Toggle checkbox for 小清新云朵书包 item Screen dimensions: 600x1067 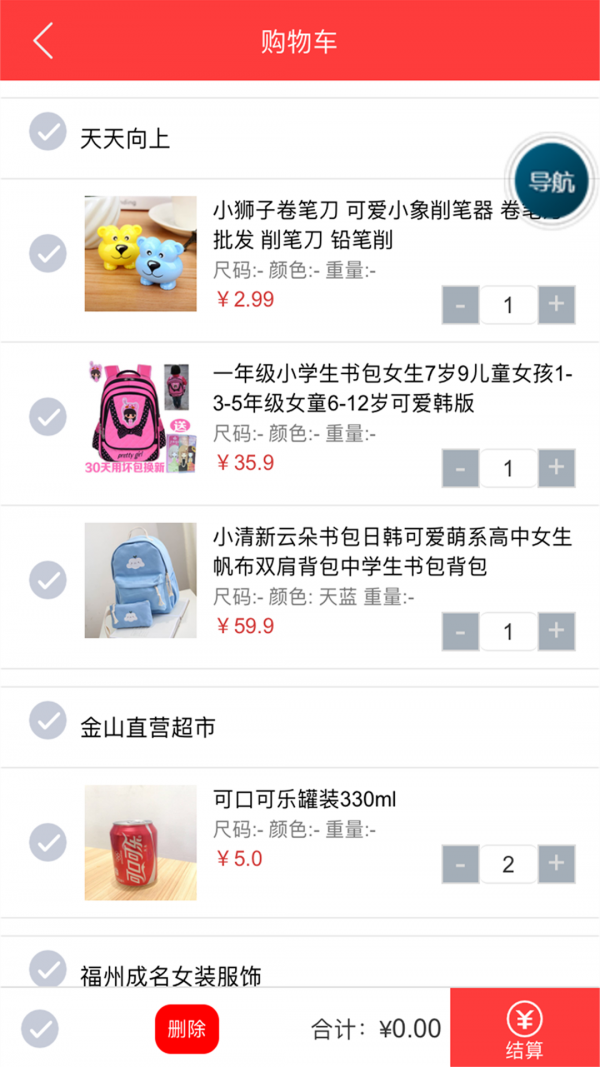pos(47,580)
